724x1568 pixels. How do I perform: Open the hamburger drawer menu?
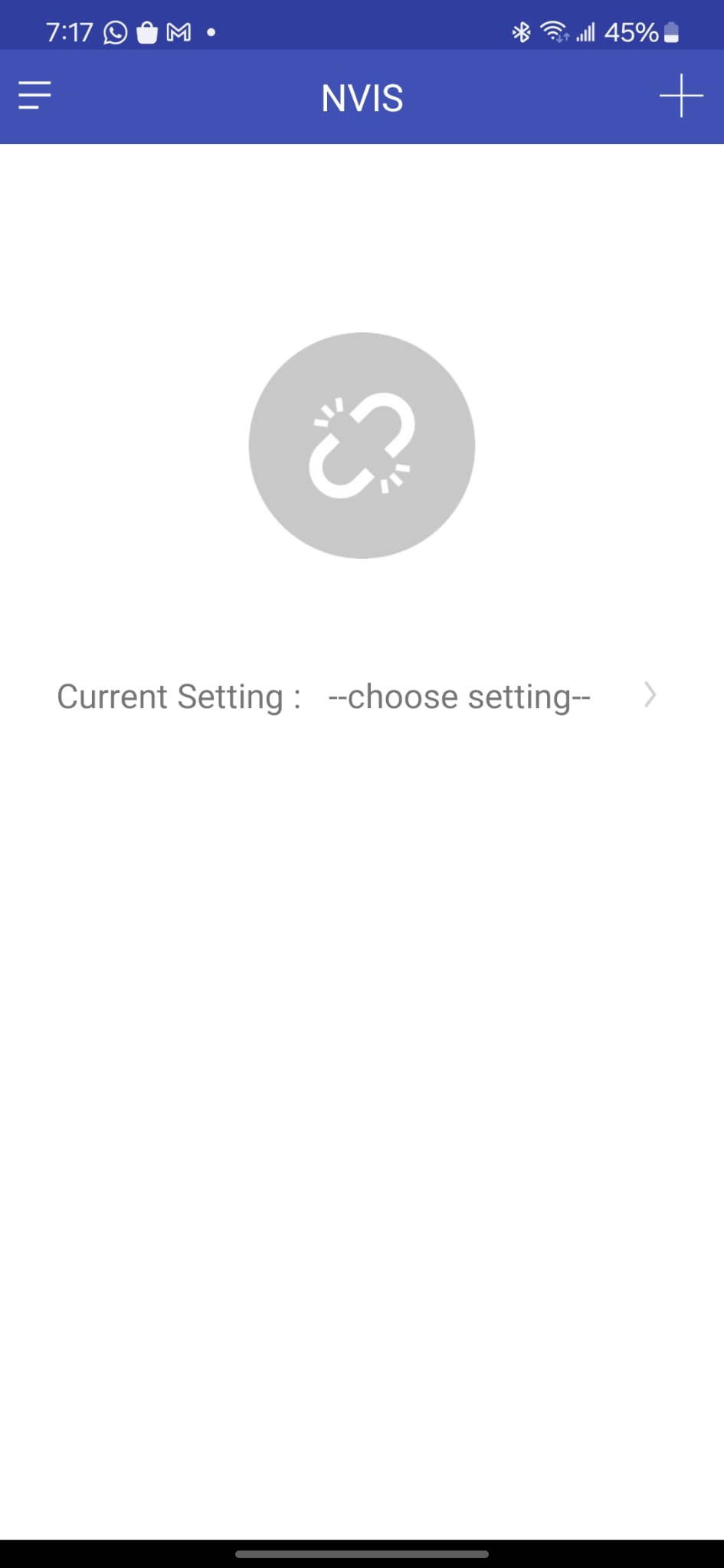point(34,96)
